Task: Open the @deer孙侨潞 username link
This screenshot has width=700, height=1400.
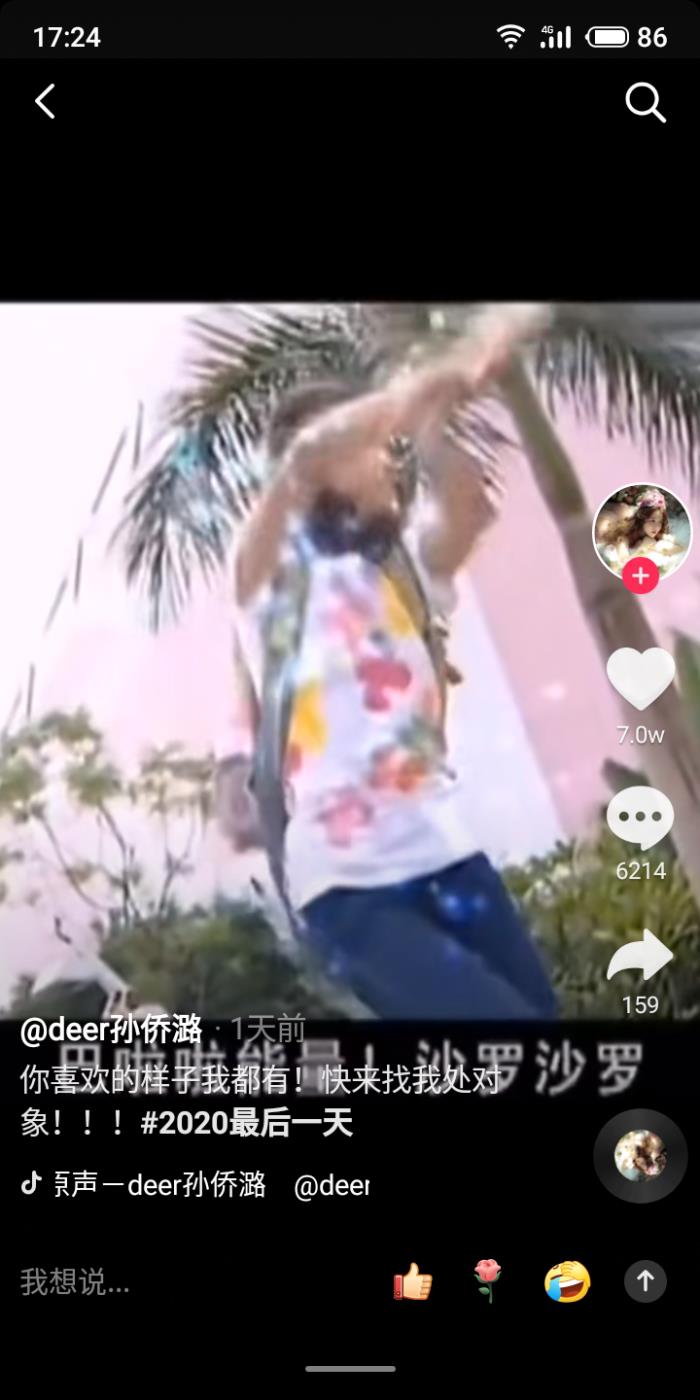Action: click(111, 1029)
